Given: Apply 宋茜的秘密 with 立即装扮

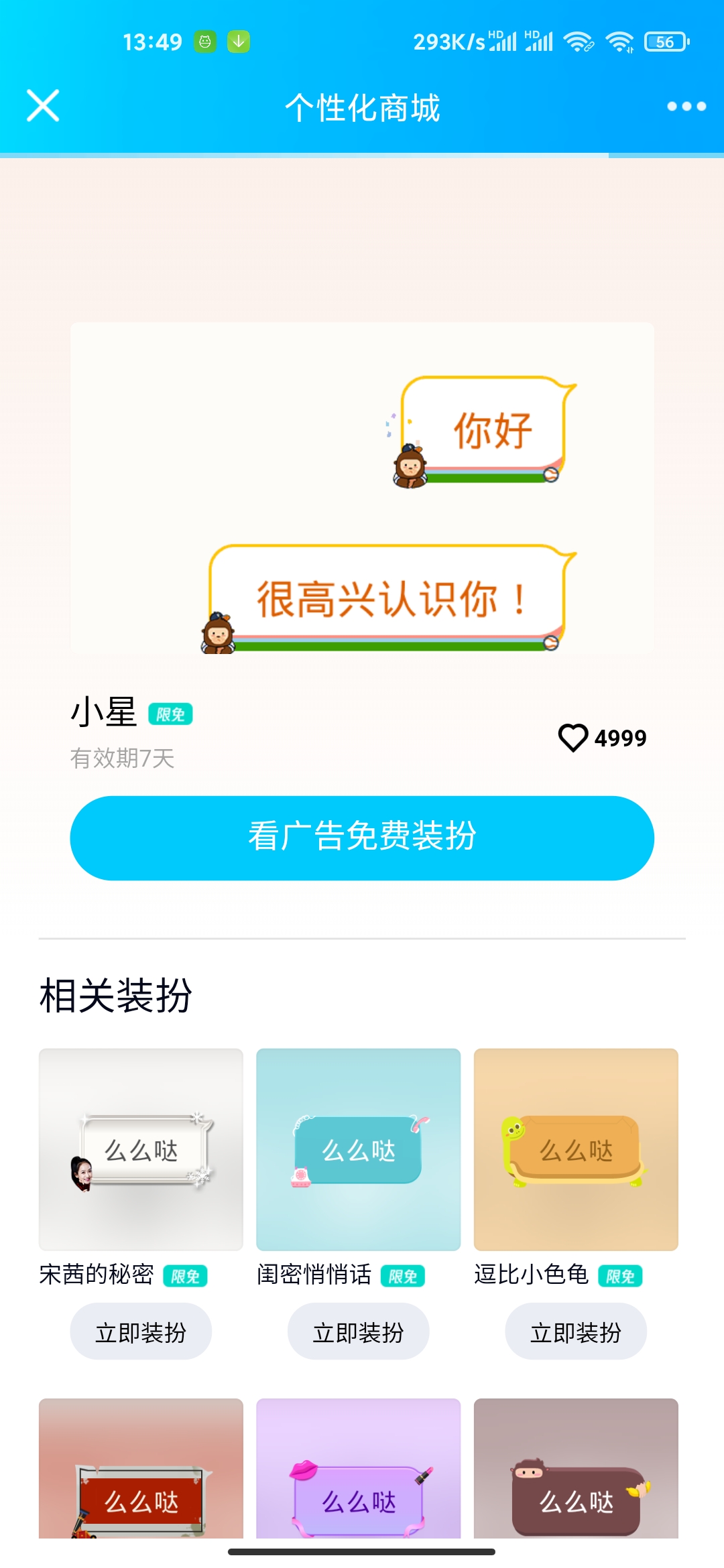Looking at the screenshot, I should click(141, 1331).
